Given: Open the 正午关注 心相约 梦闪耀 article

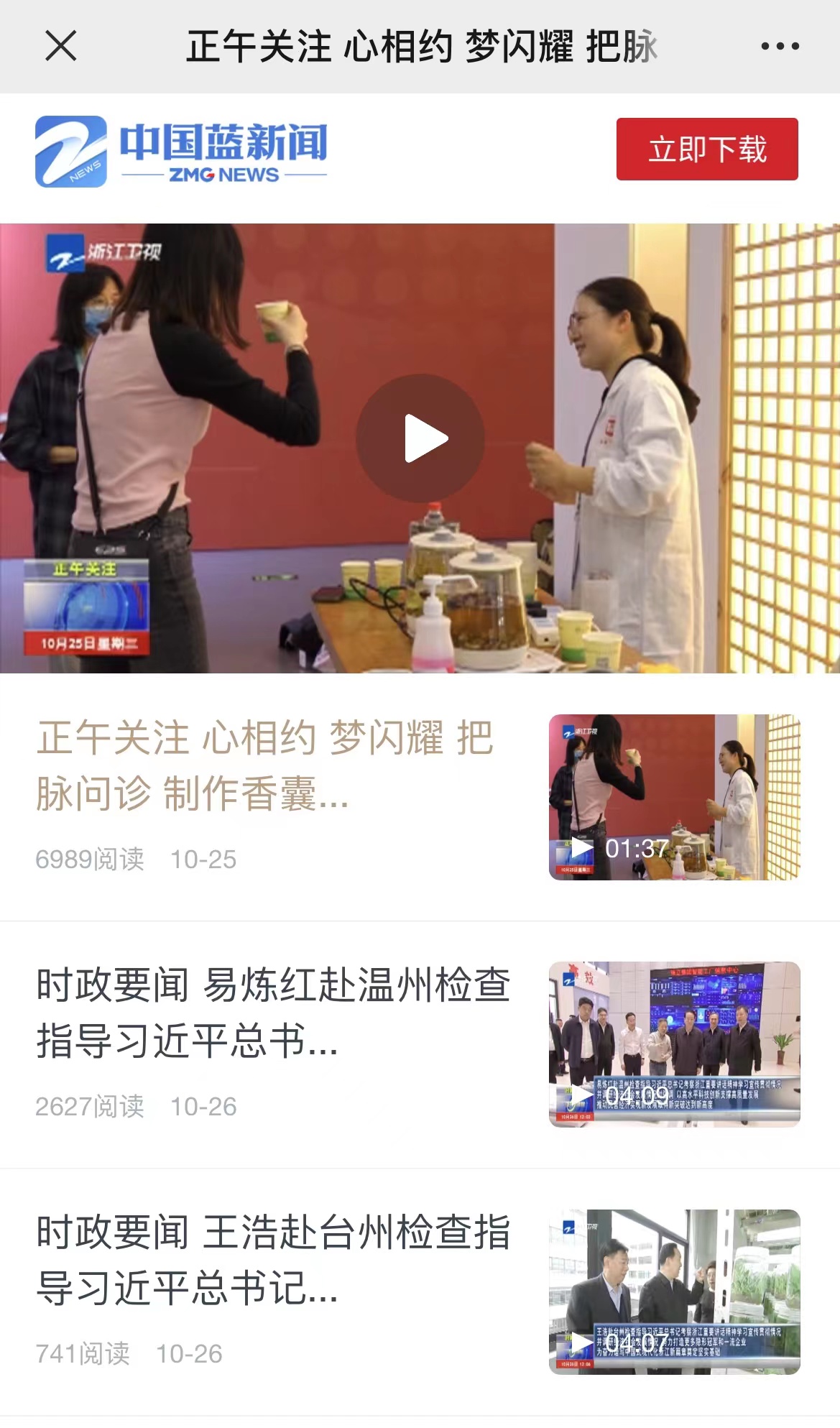Looking at the screenshot, I should pyautogui.click(x=266, y=765).
